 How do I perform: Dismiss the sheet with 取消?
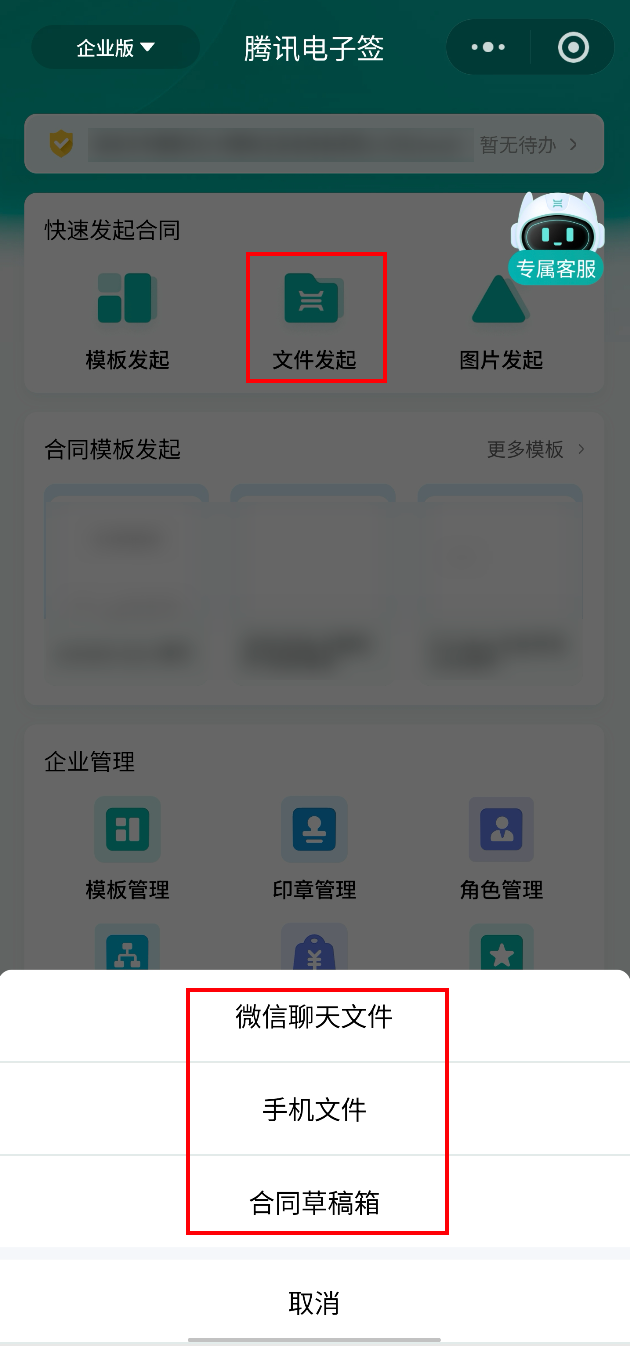click(314, 1303)
